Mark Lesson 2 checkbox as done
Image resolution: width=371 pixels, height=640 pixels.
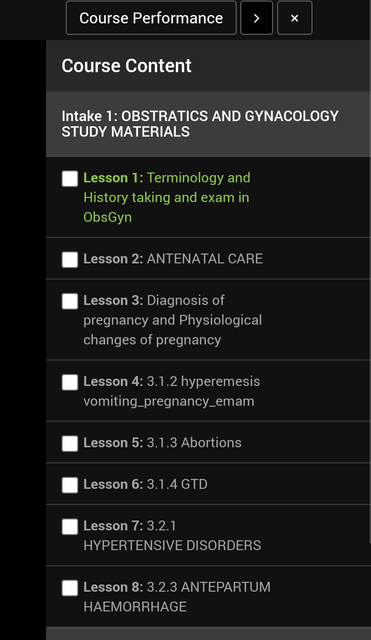point(70,260)
